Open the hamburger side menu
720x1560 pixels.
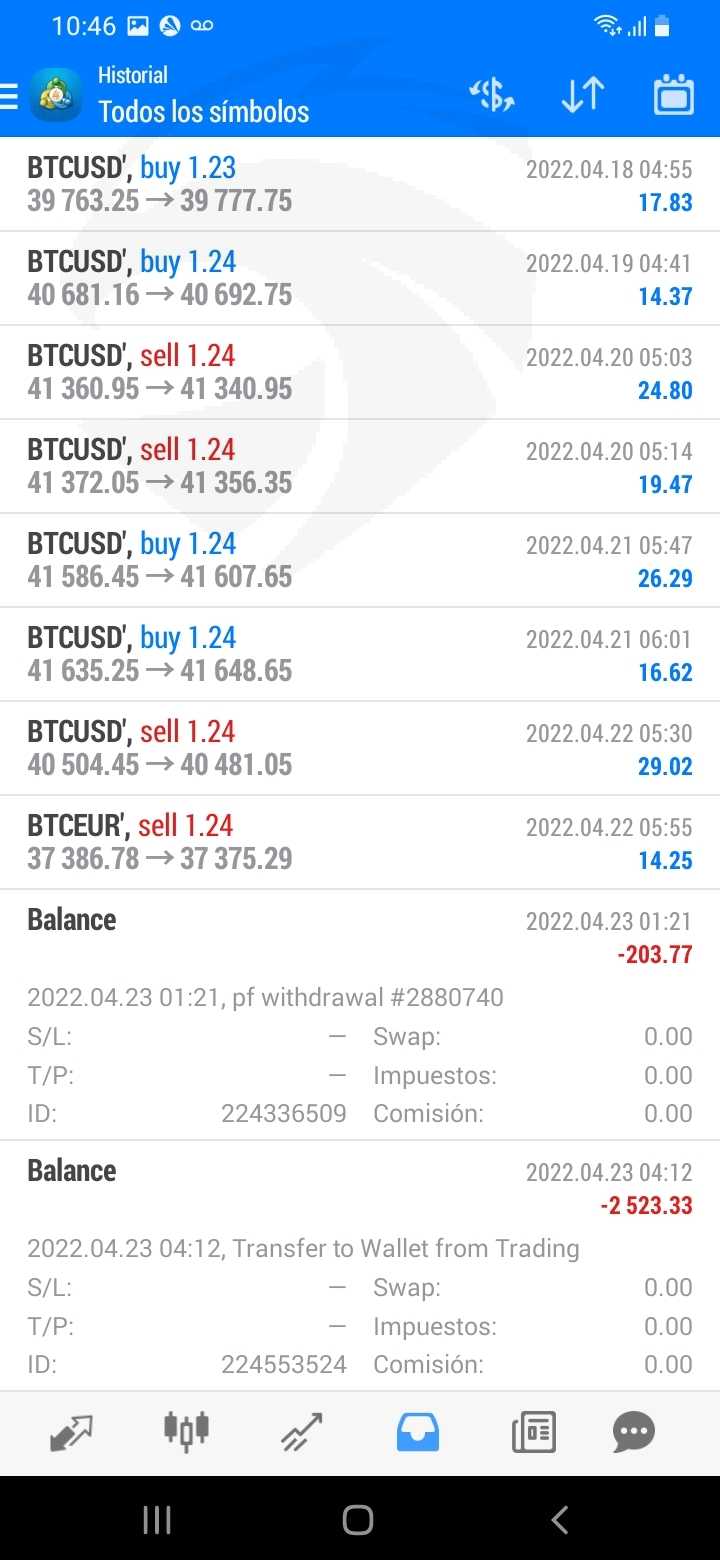[10, 95]
